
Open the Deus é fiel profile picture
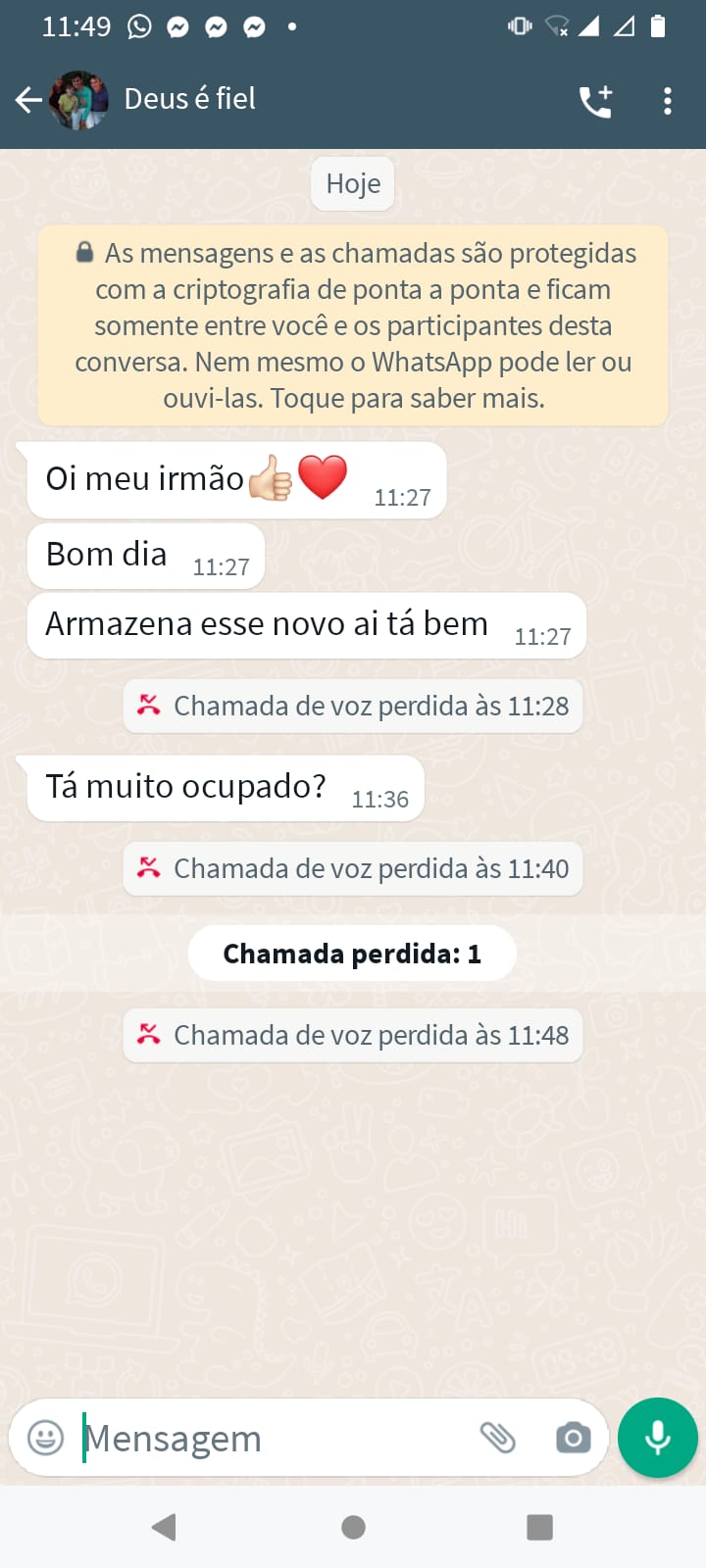tap(78, 99)
